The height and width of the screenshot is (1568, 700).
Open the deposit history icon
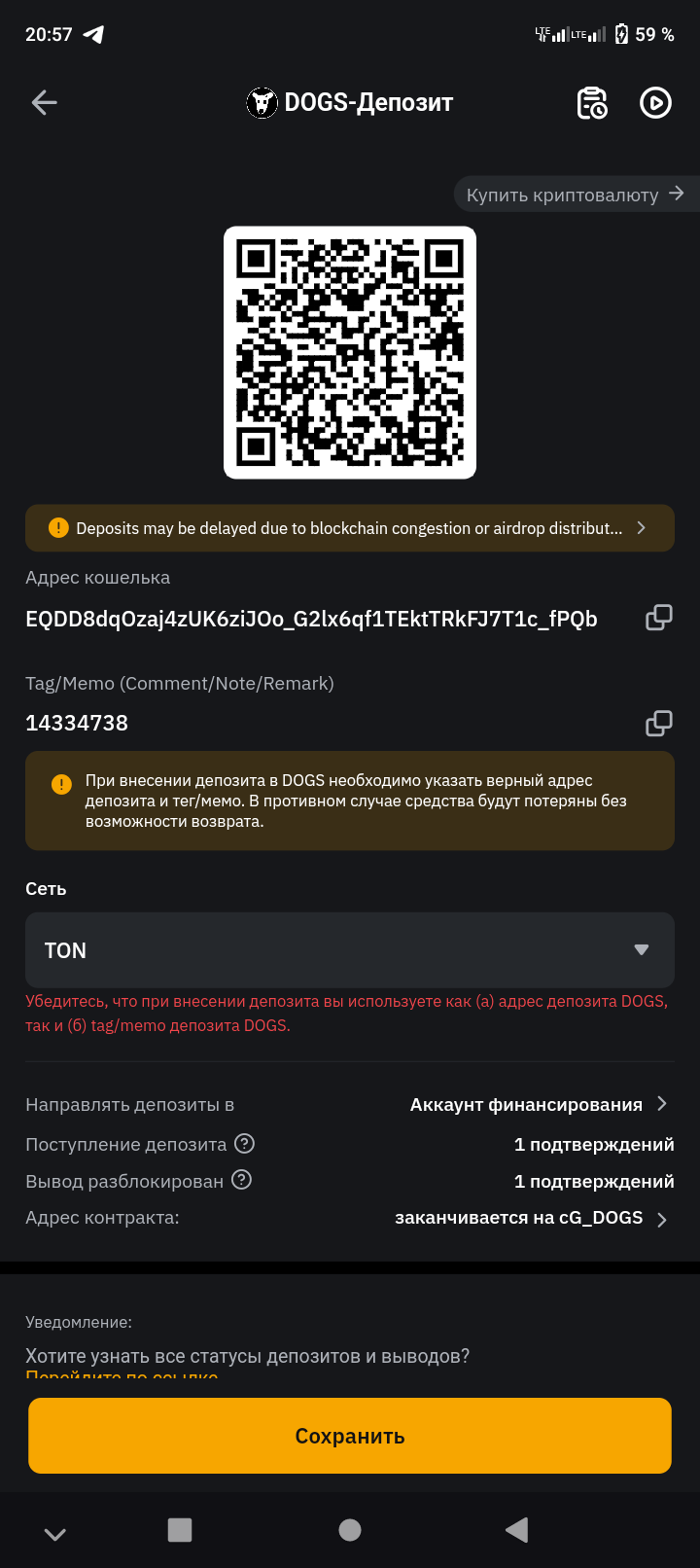[x=592, y=102]
